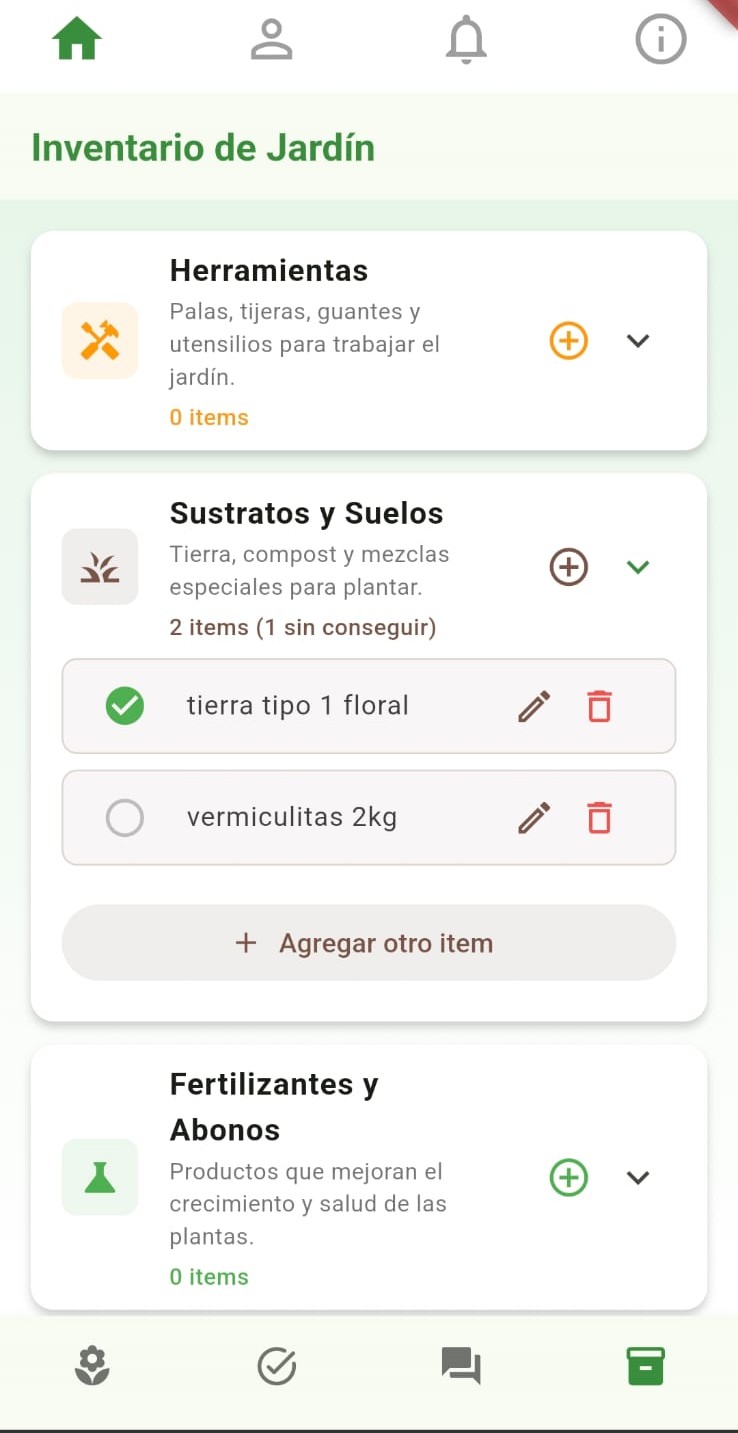Click 'Agregar otro item' button
Viewport: 738px width, 1433px height.
[369, 942]
